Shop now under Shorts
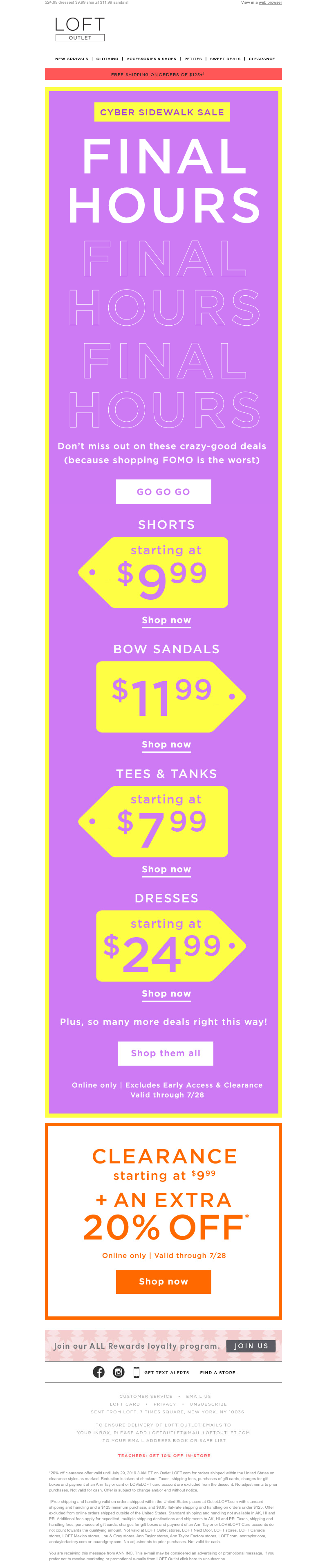The width and height of the screenshot is (327, 1568). click(166, 620)
